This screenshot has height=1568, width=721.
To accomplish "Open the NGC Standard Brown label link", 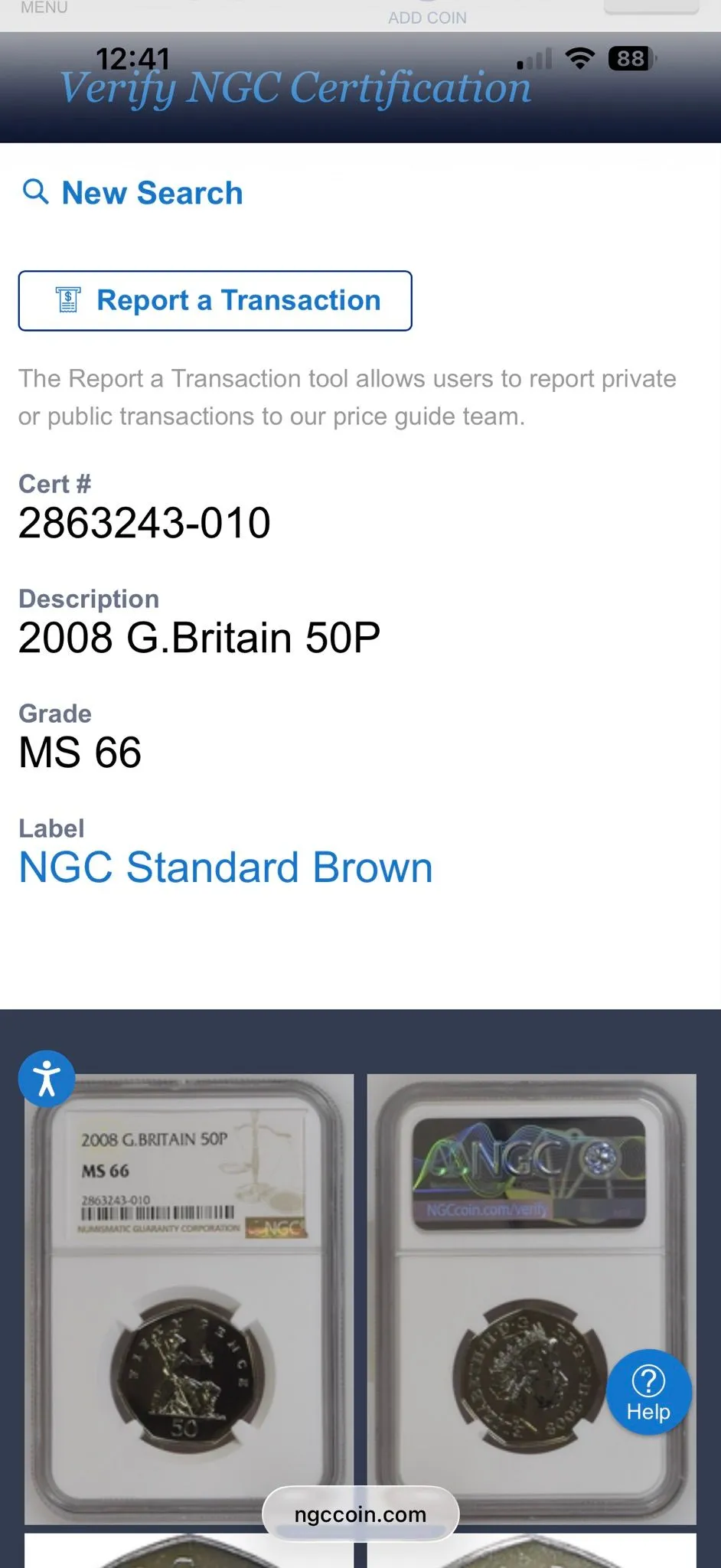I will (226, 867).
